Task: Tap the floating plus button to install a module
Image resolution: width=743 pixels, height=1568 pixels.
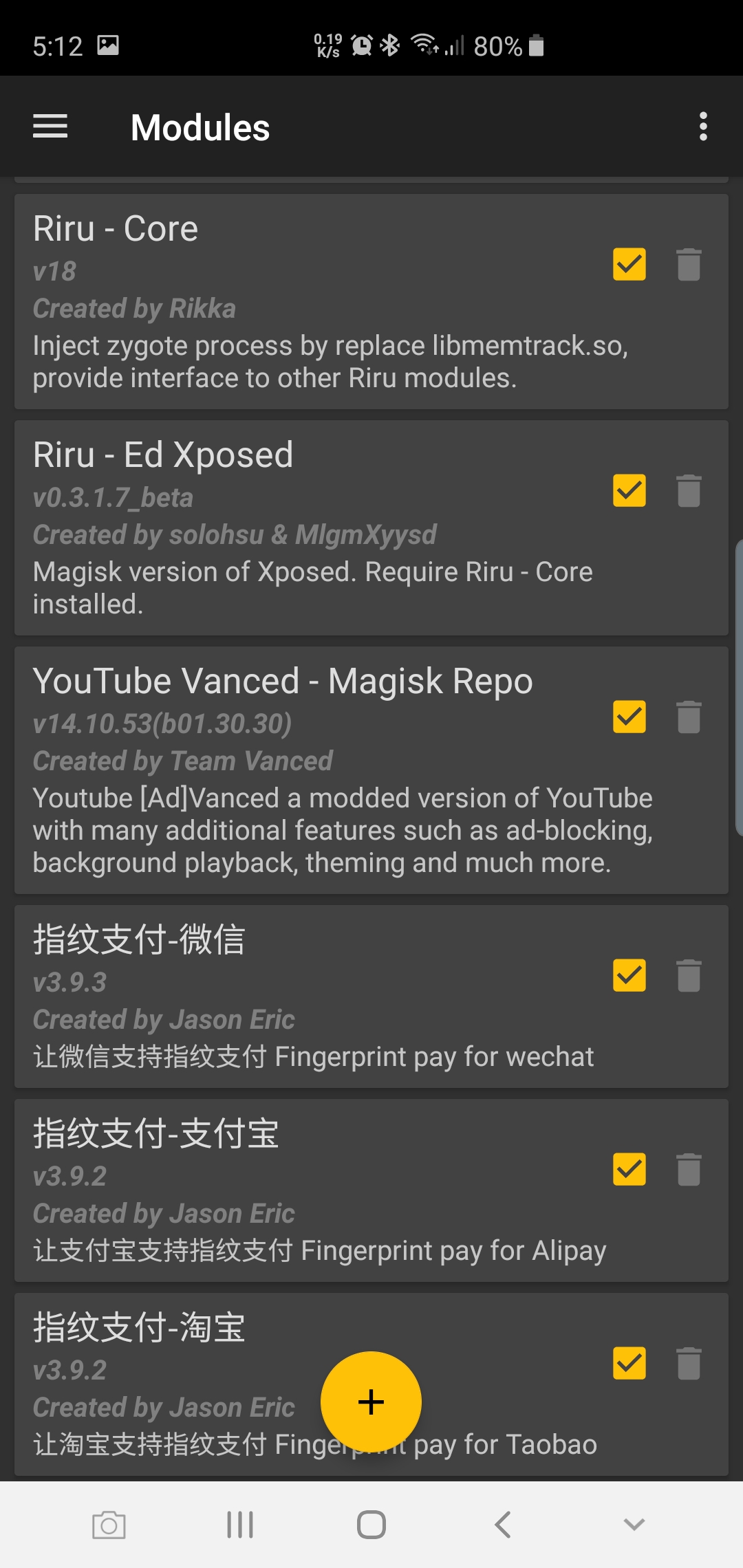Action: (x=371, y=1402)
